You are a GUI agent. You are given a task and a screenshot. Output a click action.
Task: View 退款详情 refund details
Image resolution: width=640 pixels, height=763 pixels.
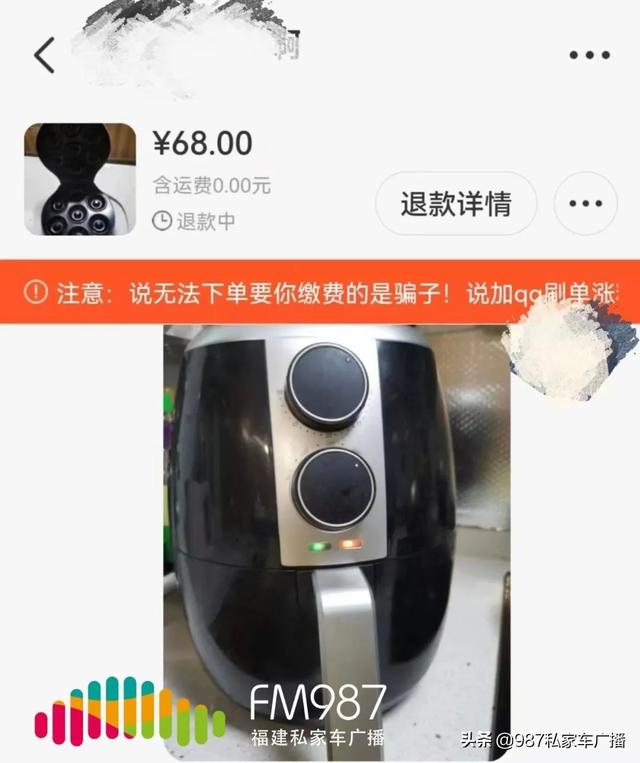(x=456, y=204)
